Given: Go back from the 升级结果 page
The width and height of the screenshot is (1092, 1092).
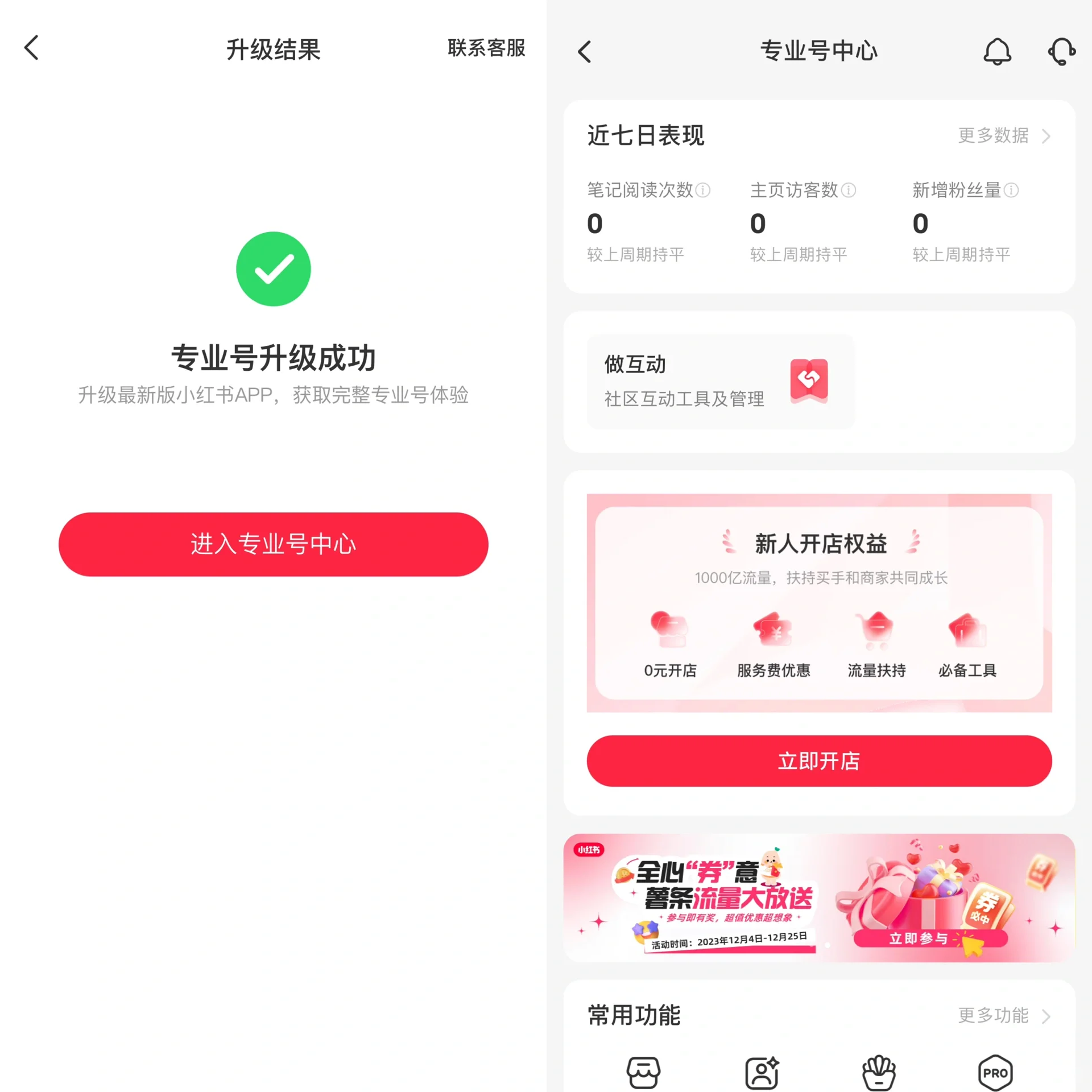Looking at the screenshot, I should coord(32,48).
